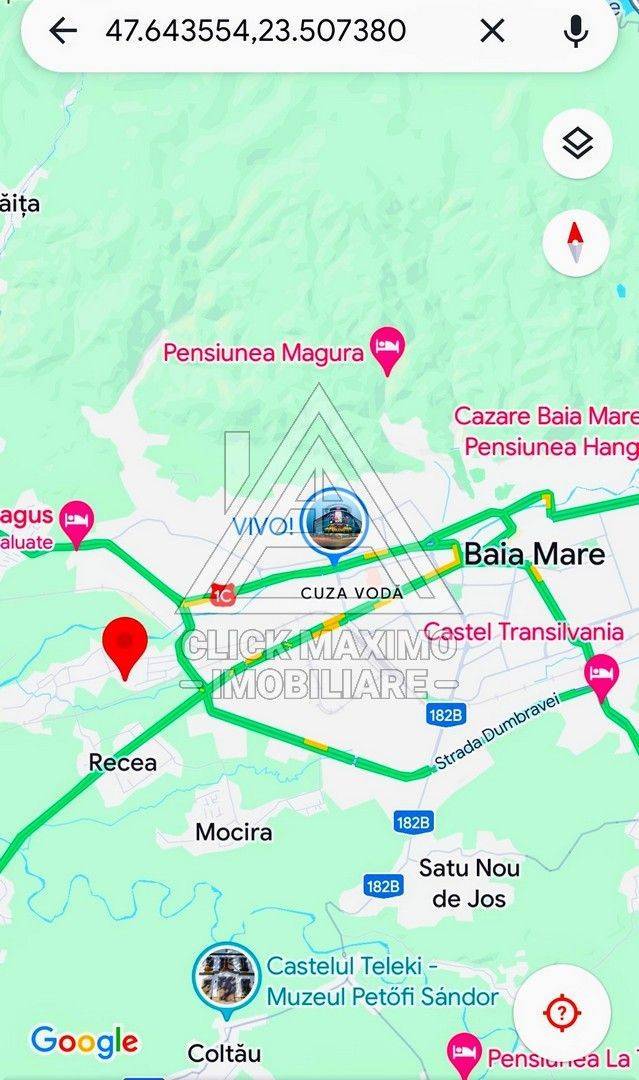This screenshot has height=1080, width=639.
Task: Start voice search with the microphone
Action: [575, 31]
